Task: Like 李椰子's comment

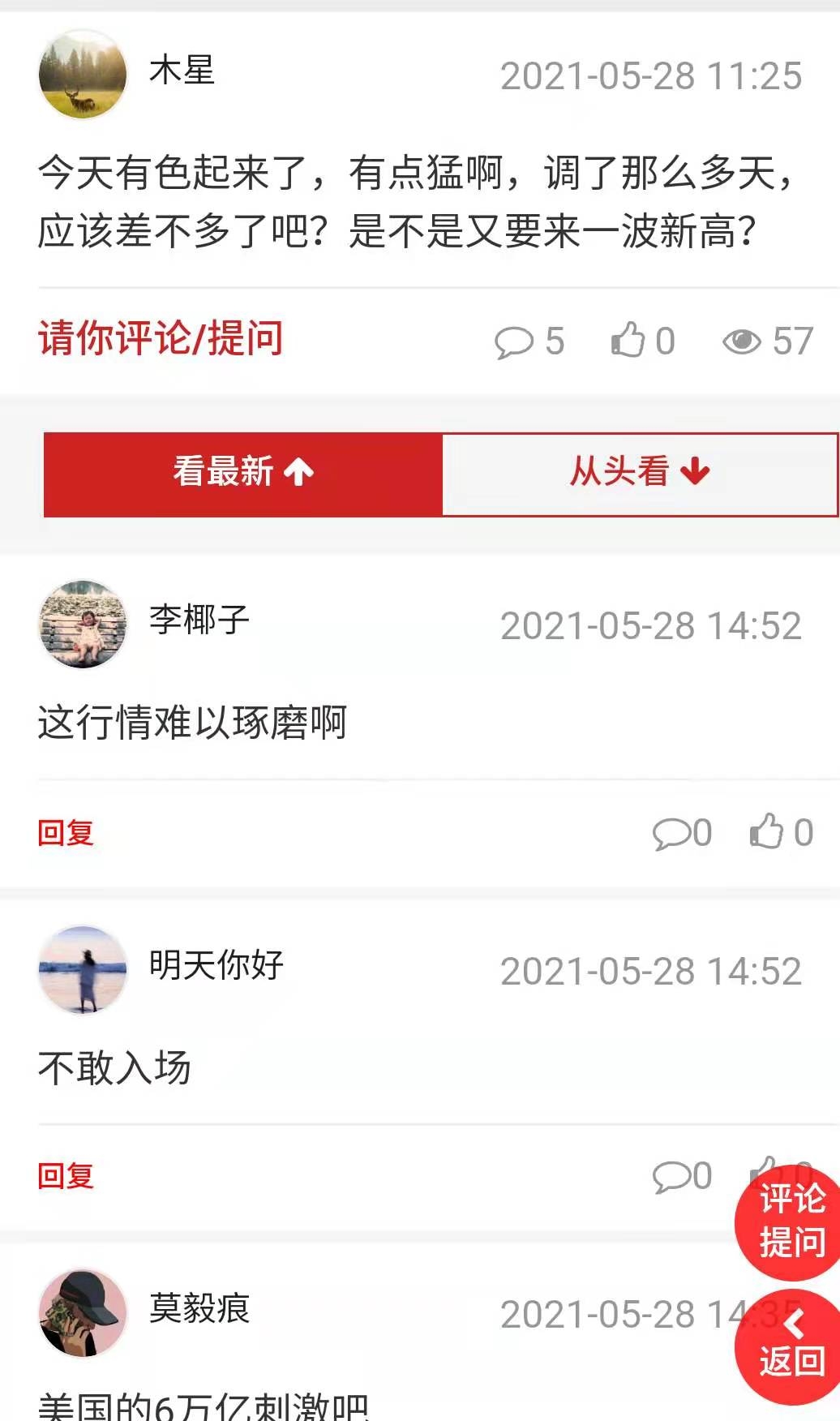Action: click(766, 831)
